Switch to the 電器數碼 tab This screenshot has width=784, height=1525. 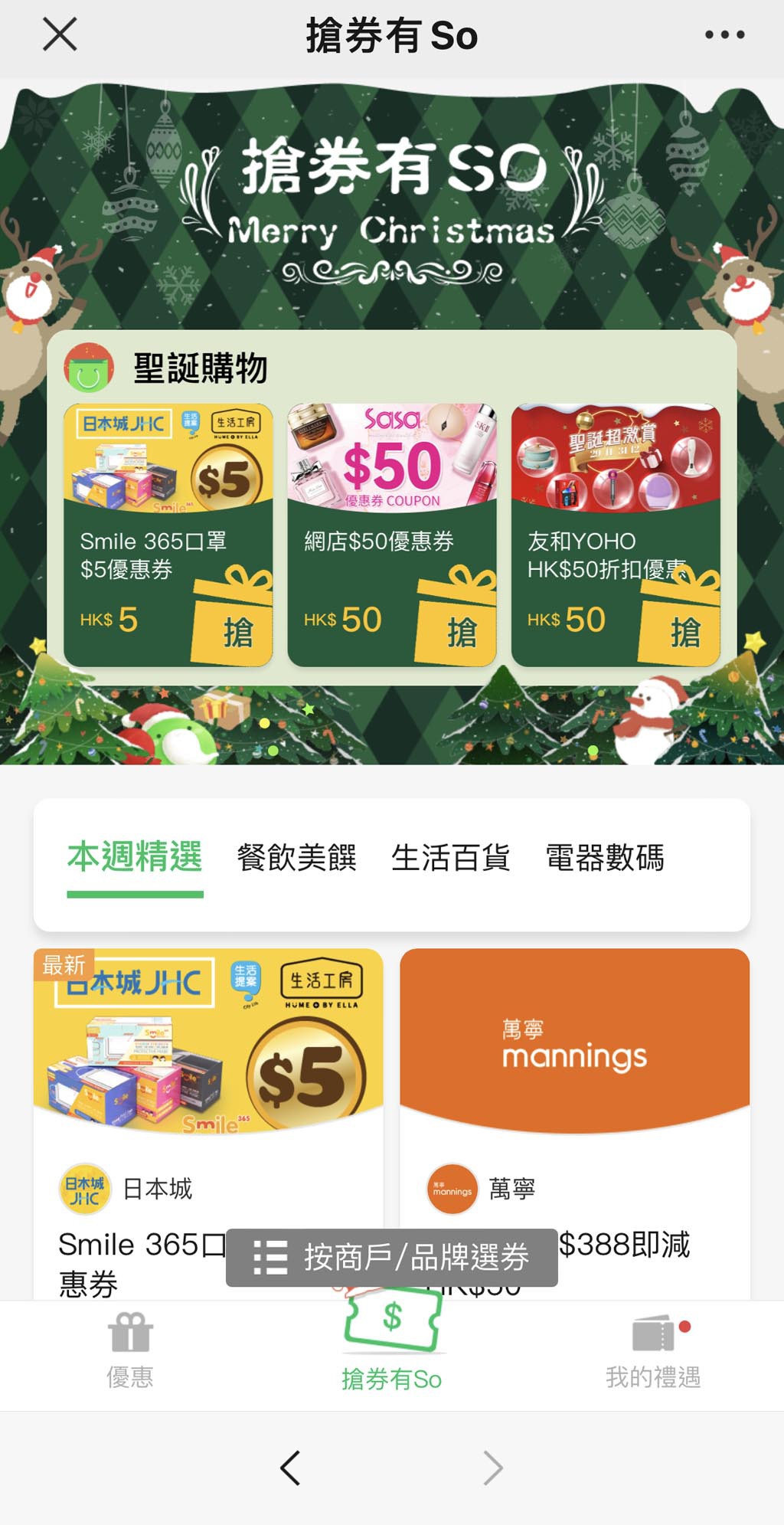(604, 857)
